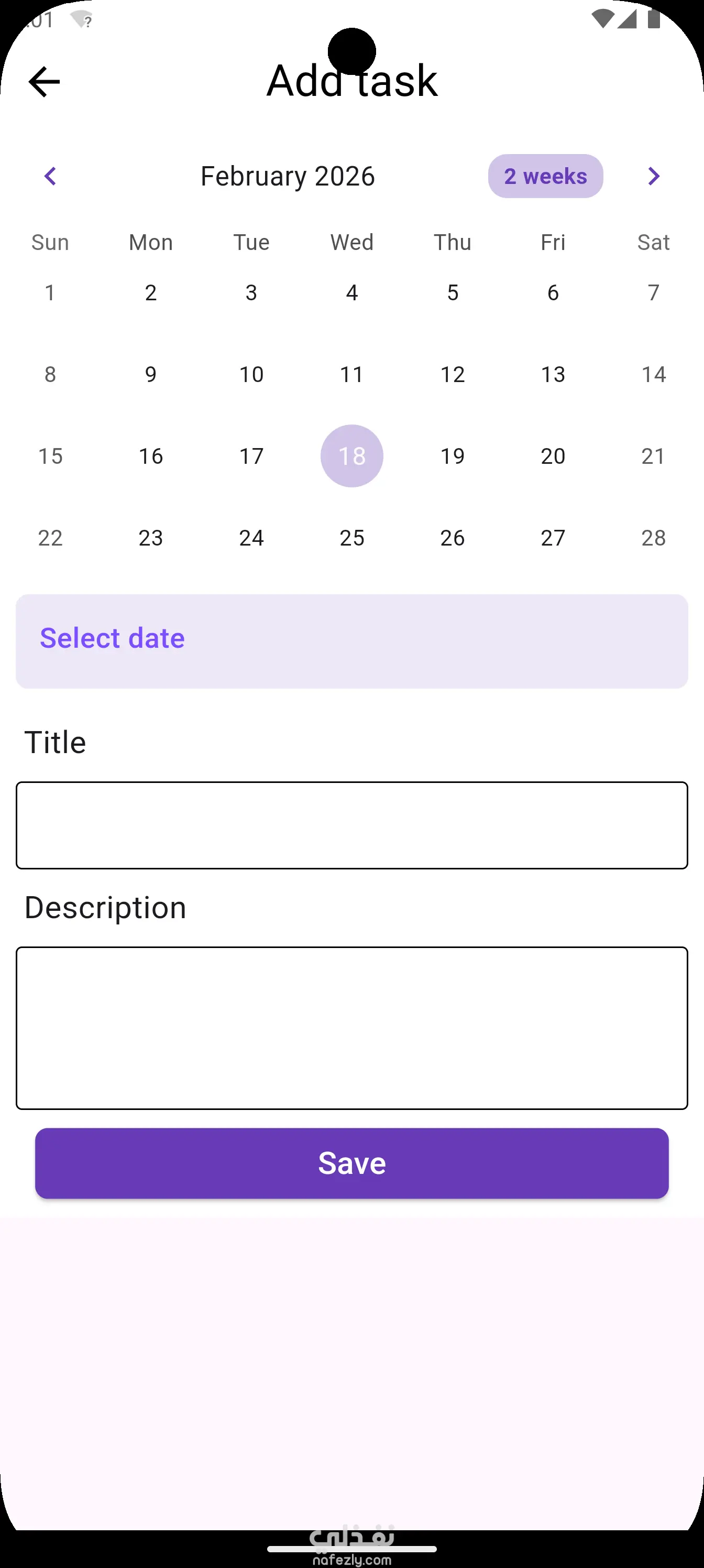Pick February 25 on the calendar

tap(351, 538)
